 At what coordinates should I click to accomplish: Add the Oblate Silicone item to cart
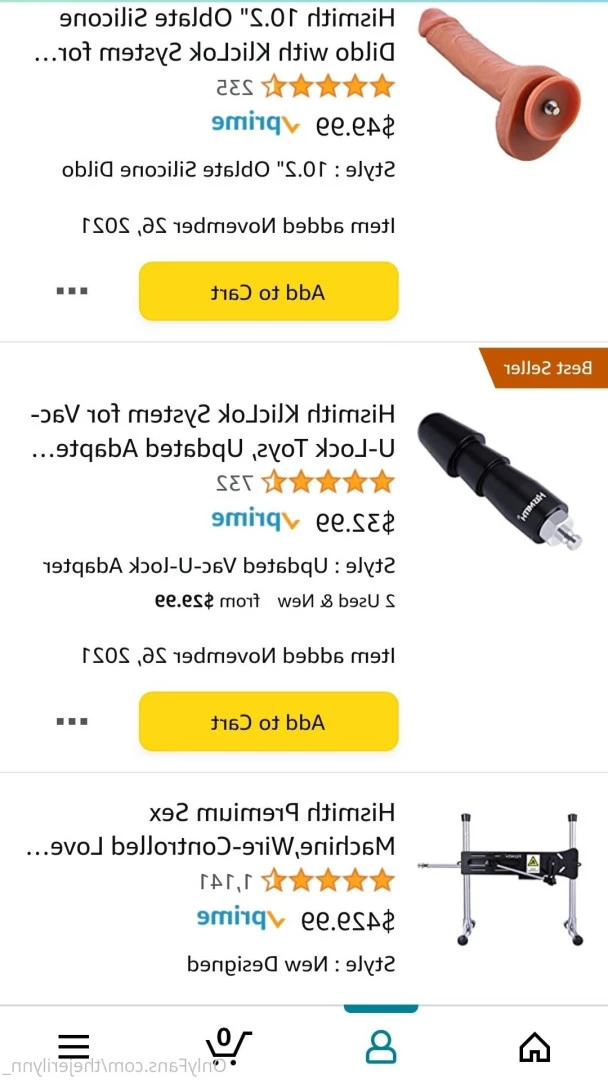pyautogui.click(x=268, y=292)
